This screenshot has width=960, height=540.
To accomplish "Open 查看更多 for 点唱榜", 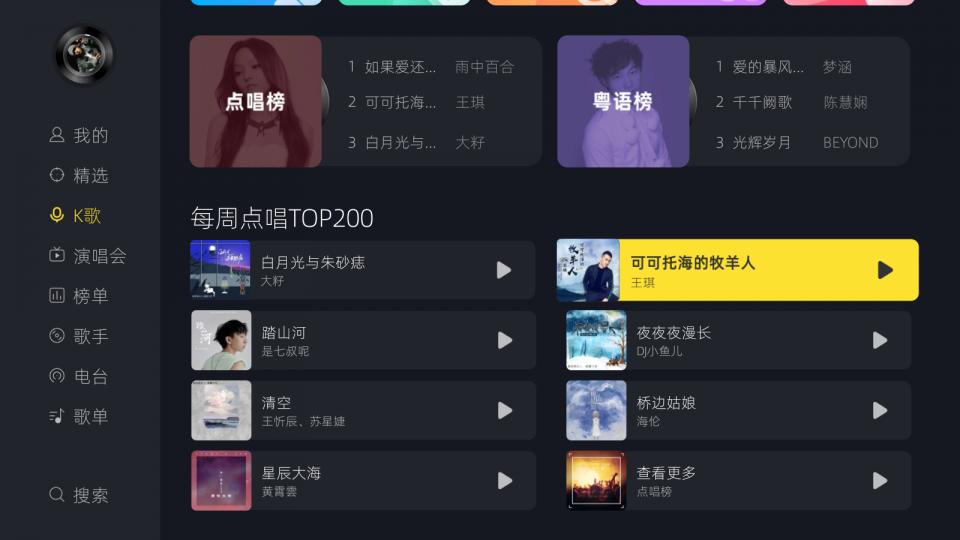I will tap(737, 480).
